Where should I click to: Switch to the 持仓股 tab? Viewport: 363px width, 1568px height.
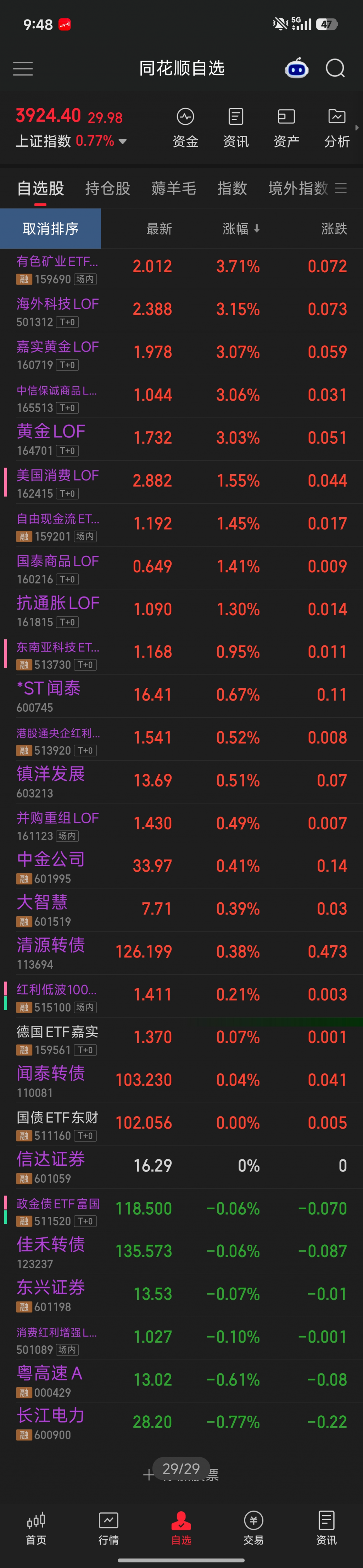(108, 188)
